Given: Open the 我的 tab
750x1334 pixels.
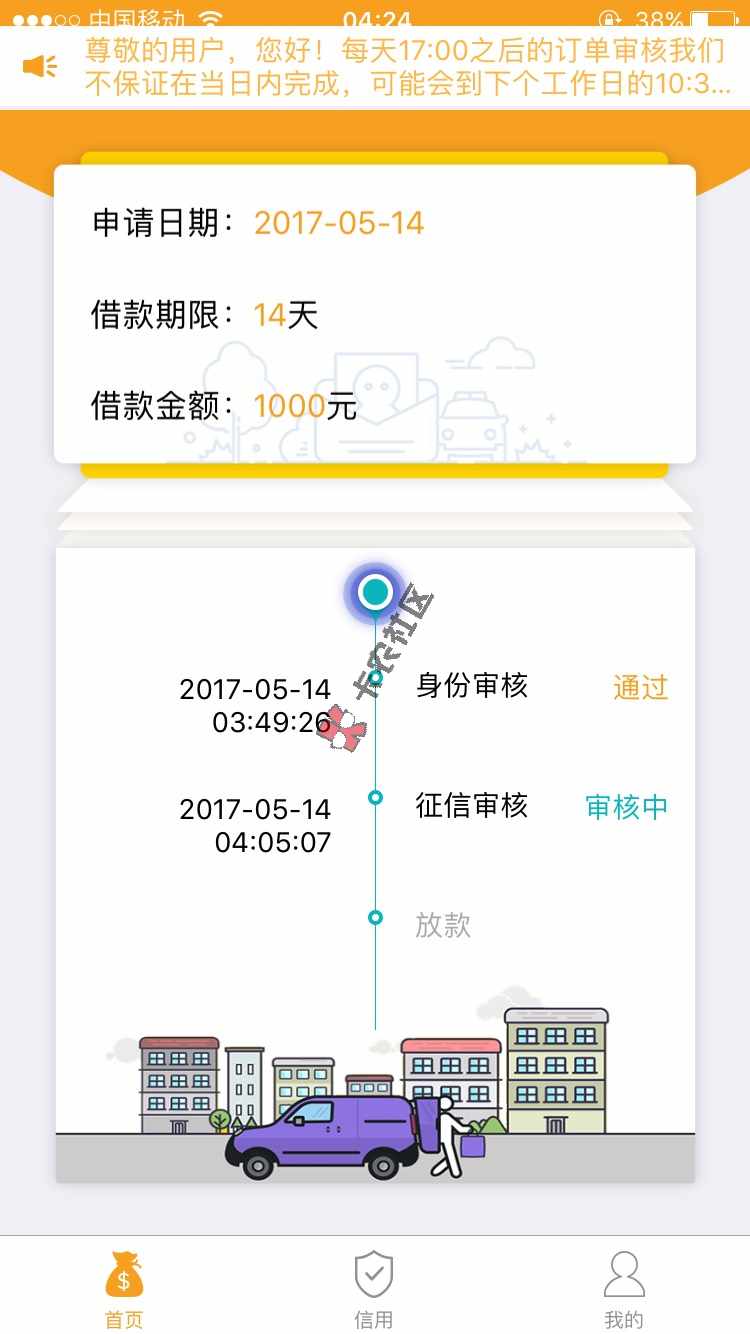Looking at the screenshot, I should (x=624, y=1288).
